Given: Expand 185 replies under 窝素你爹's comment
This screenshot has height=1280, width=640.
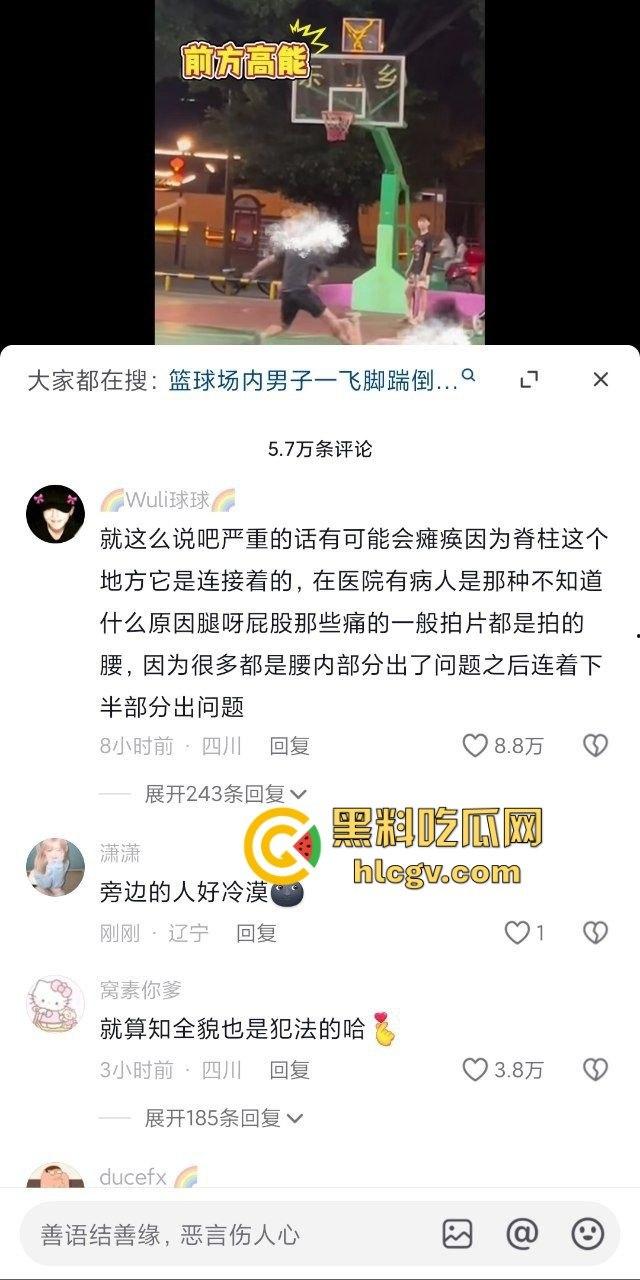Looking at the screenshot, I should click(224, 1118).
